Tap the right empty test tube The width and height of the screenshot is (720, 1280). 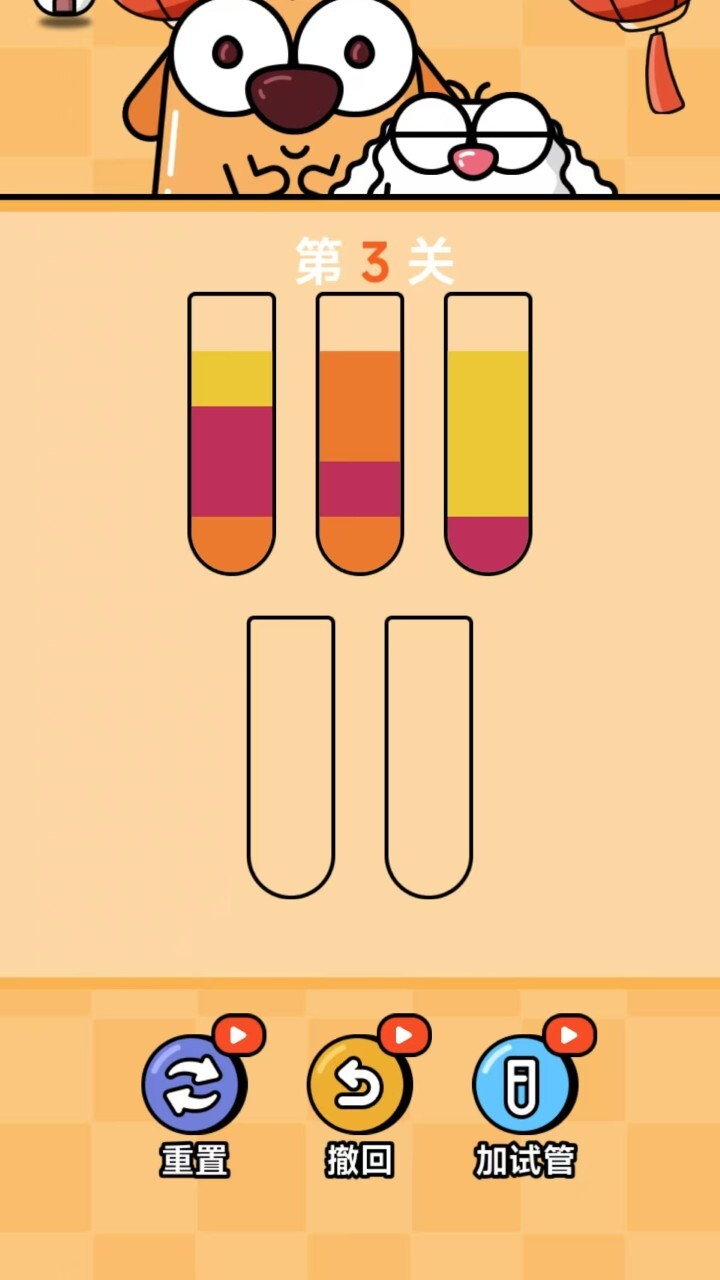tap(429, 756)
